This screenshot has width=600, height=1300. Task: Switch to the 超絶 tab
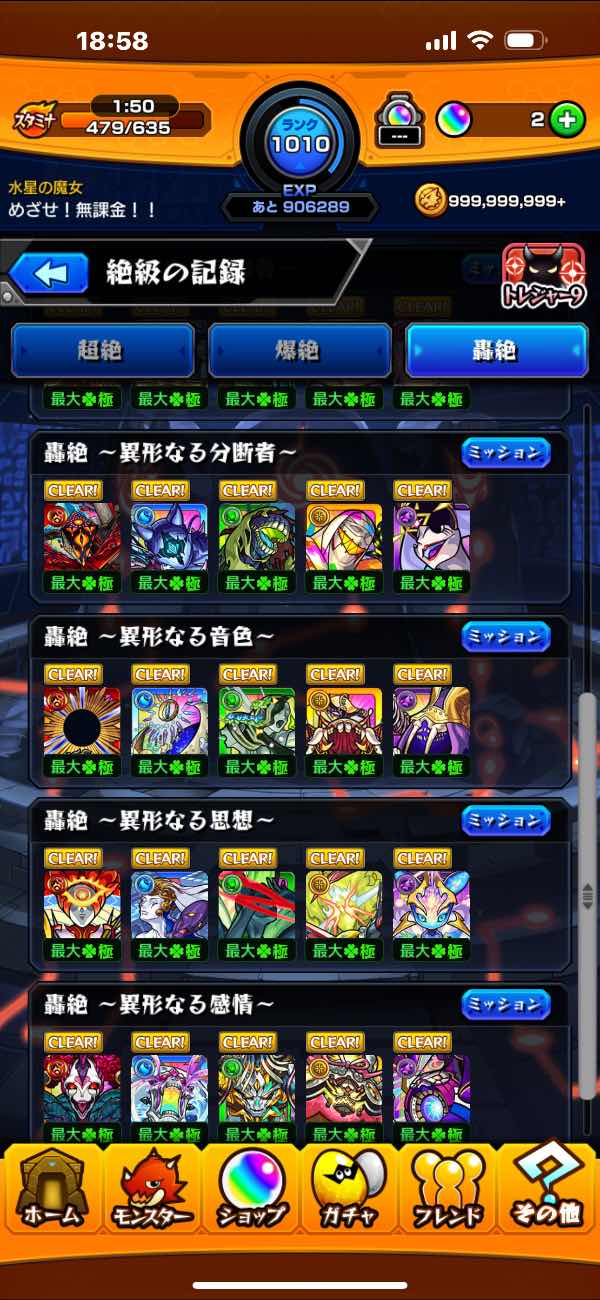102,350
